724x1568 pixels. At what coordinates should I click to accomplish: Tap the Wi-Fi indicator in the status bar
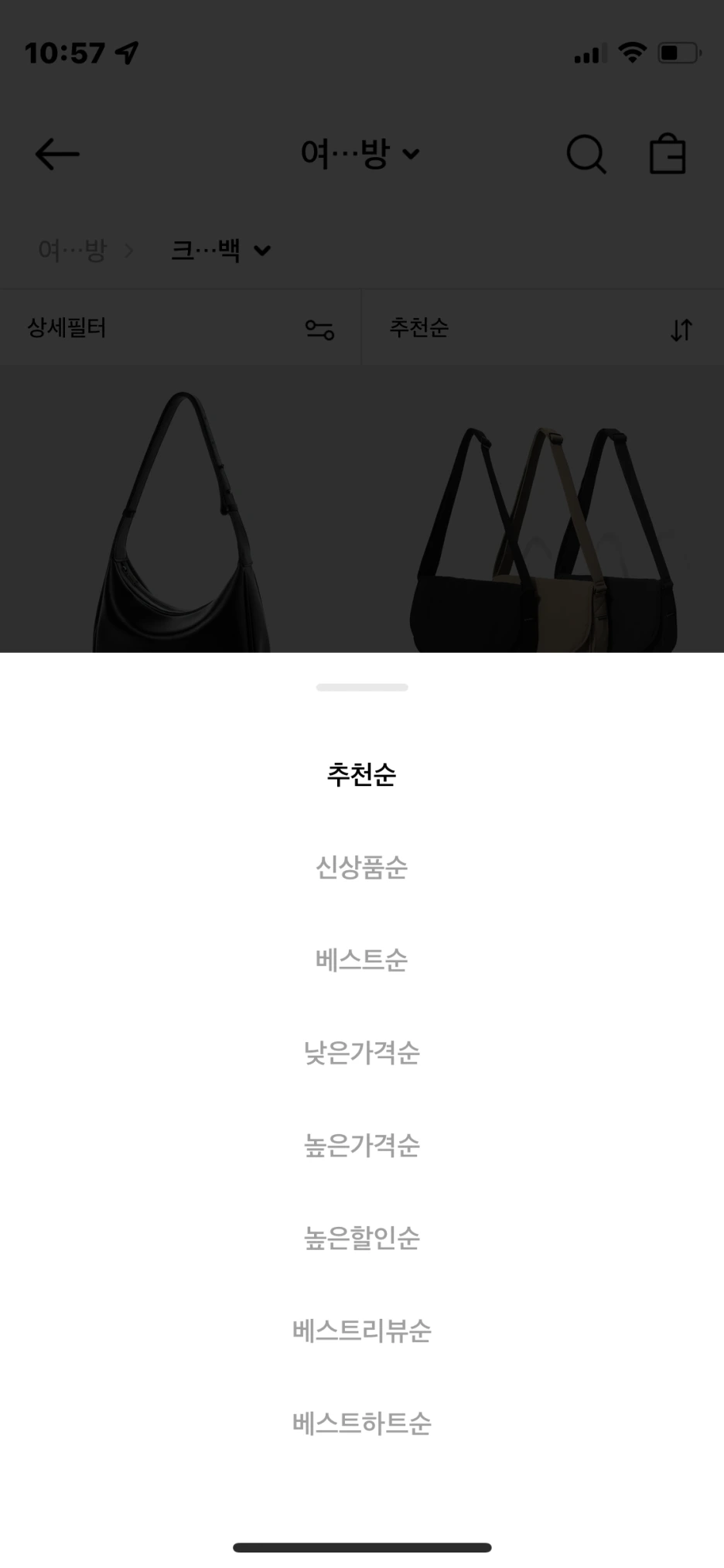point(632,51)
